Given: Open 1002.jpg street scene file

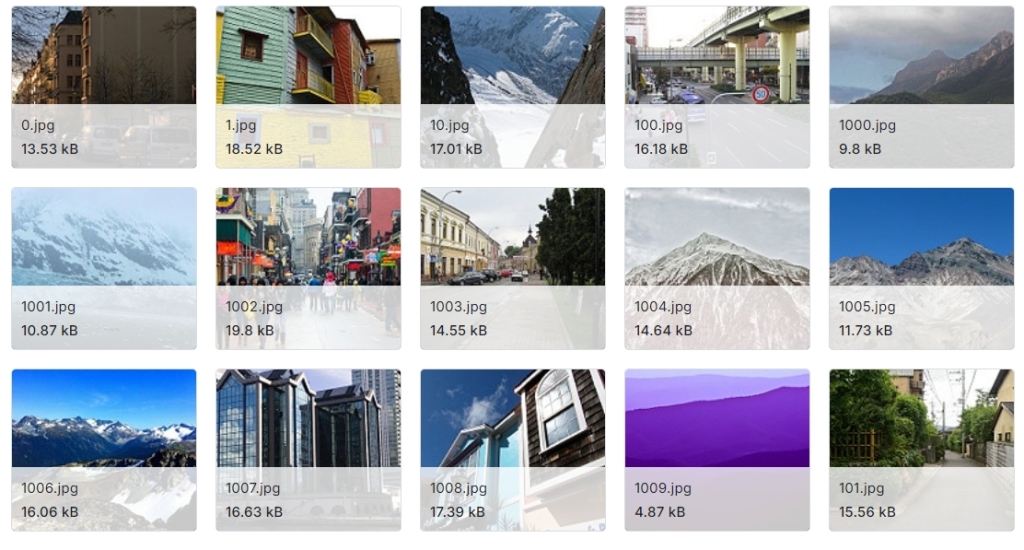Looking at the screenshot, I should (308, 268).
